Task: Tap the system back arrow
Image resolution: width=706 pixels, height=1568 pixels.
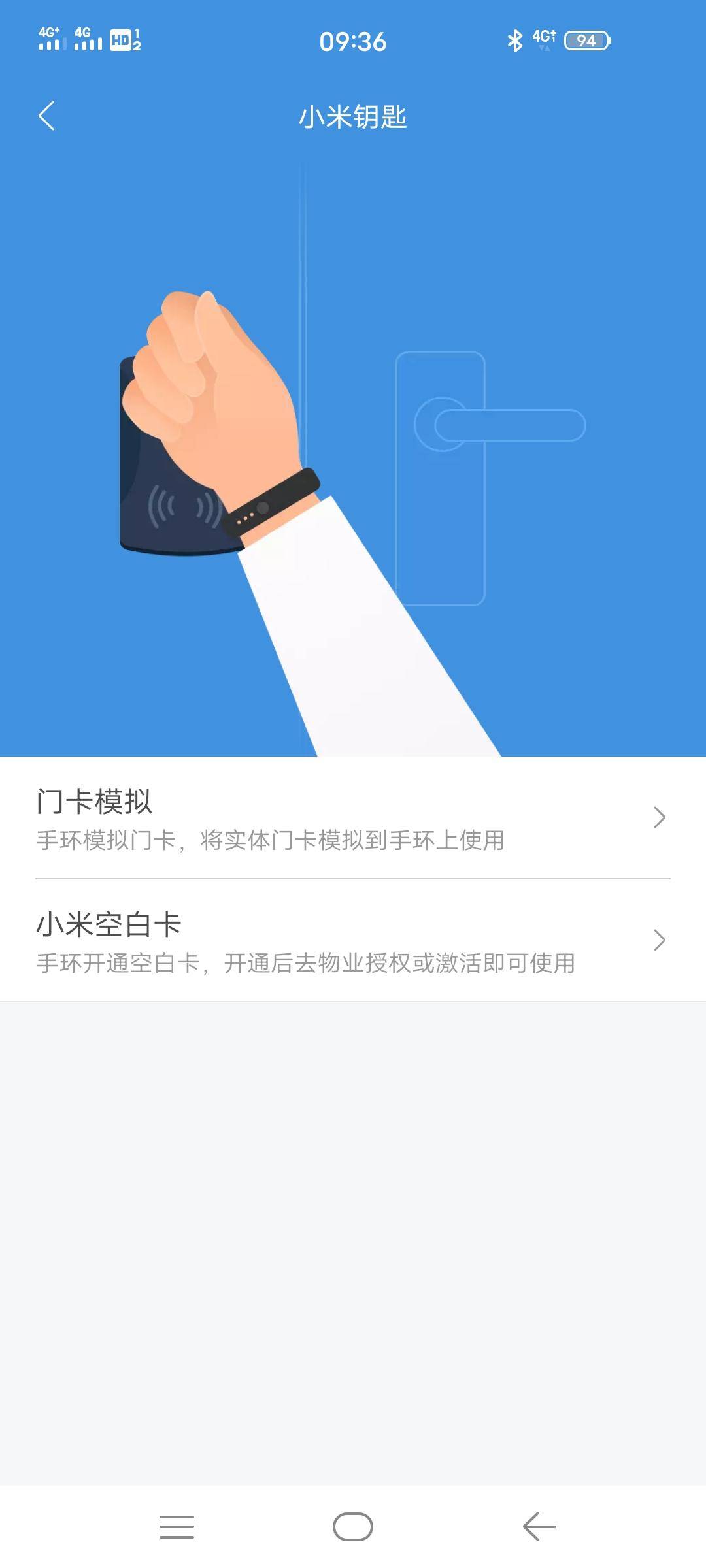Action: tap(539, 1527)
